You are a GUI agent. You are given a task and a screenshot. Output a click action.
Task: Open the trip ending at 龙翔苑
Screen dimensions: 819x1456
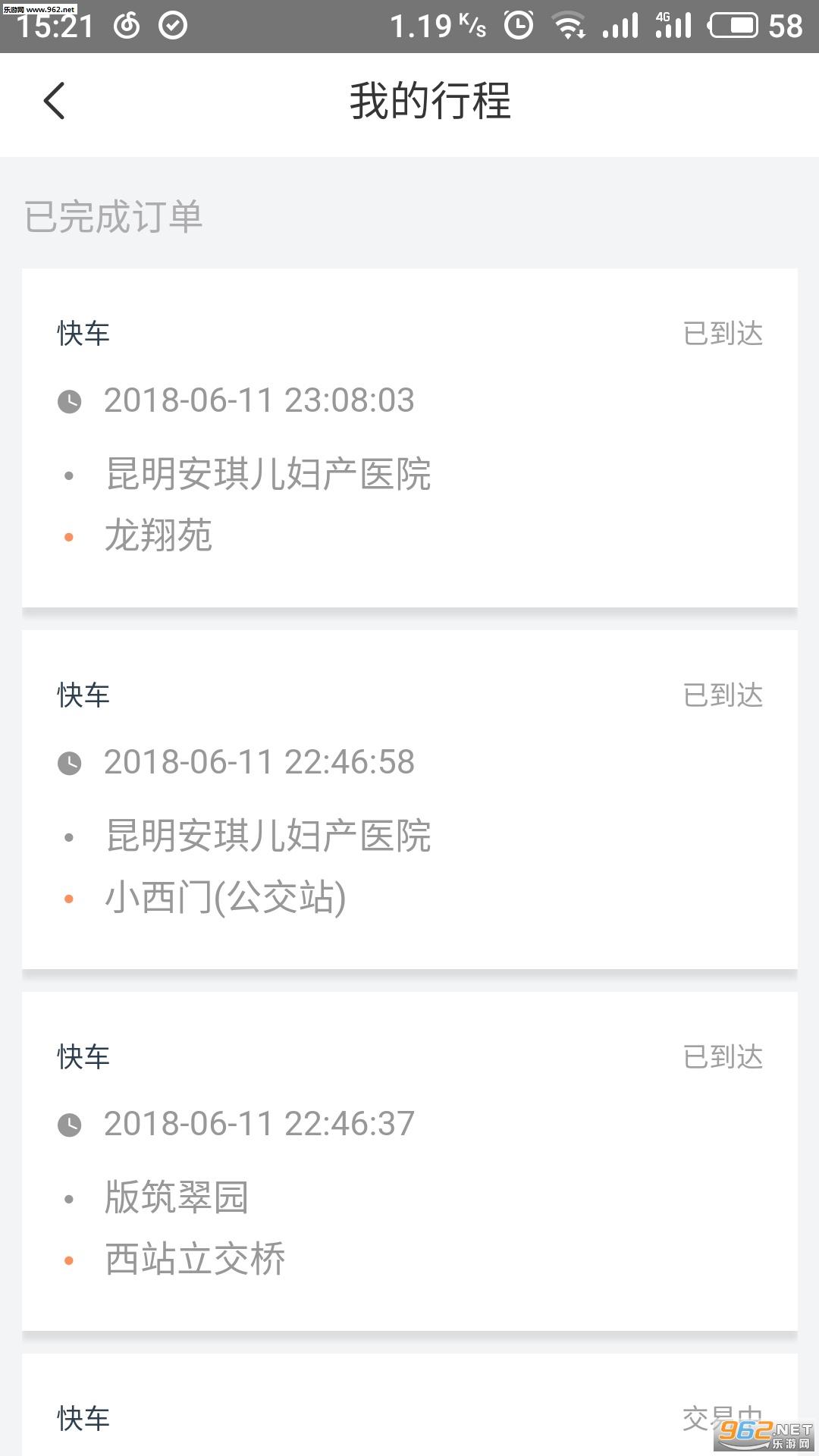point(409,438)
